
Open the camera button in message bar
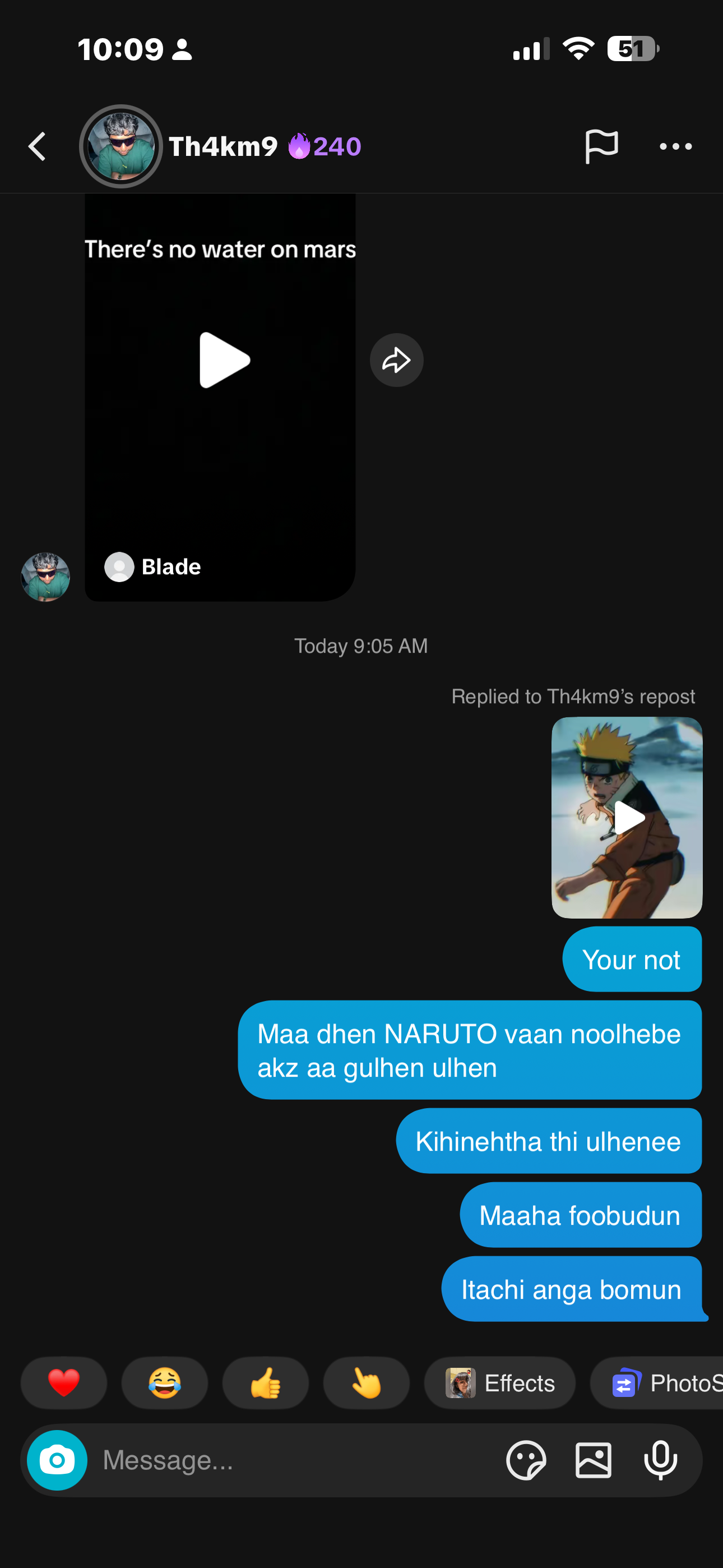pyautogui.click(x=57, y=1460)
